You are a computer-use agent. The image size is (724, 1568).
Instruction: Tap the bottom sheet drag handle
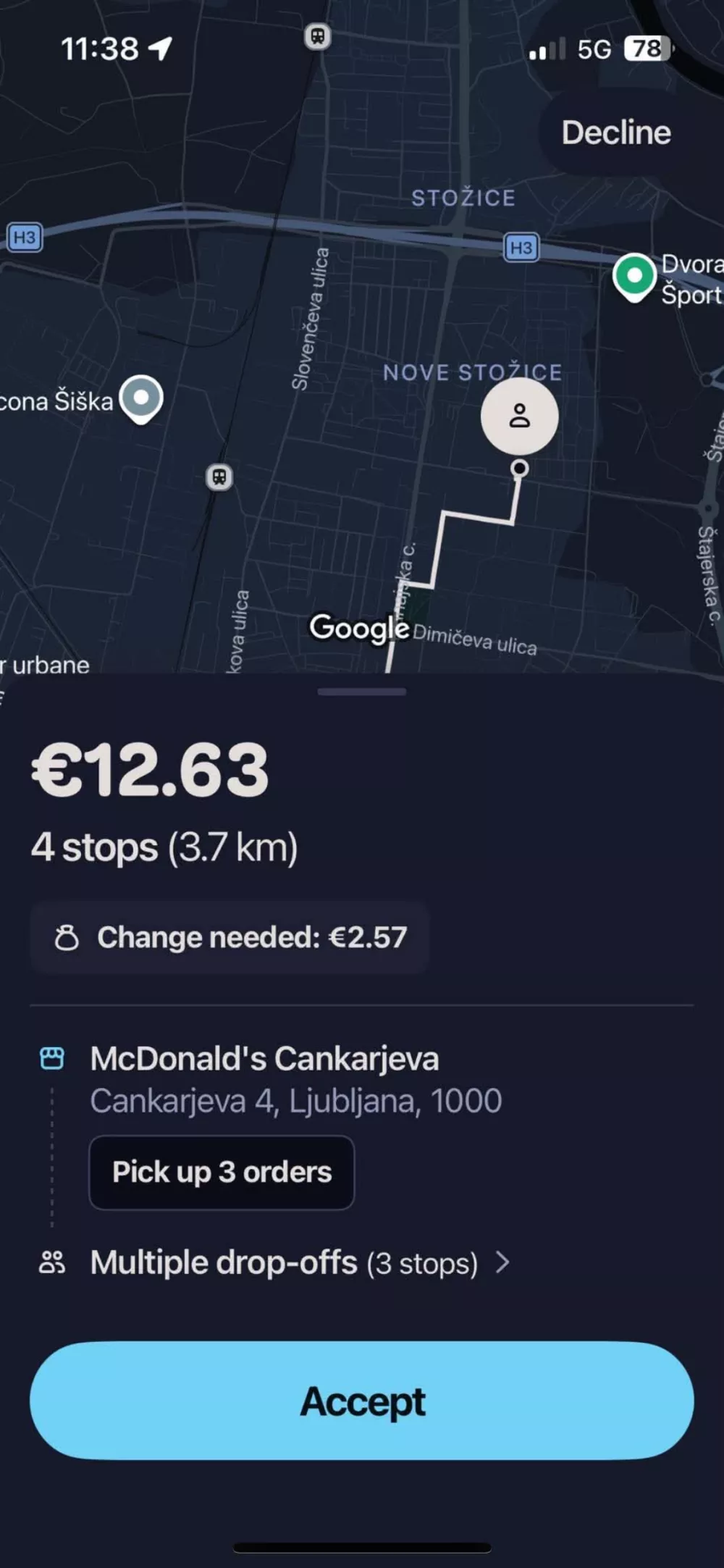(362, 692)
